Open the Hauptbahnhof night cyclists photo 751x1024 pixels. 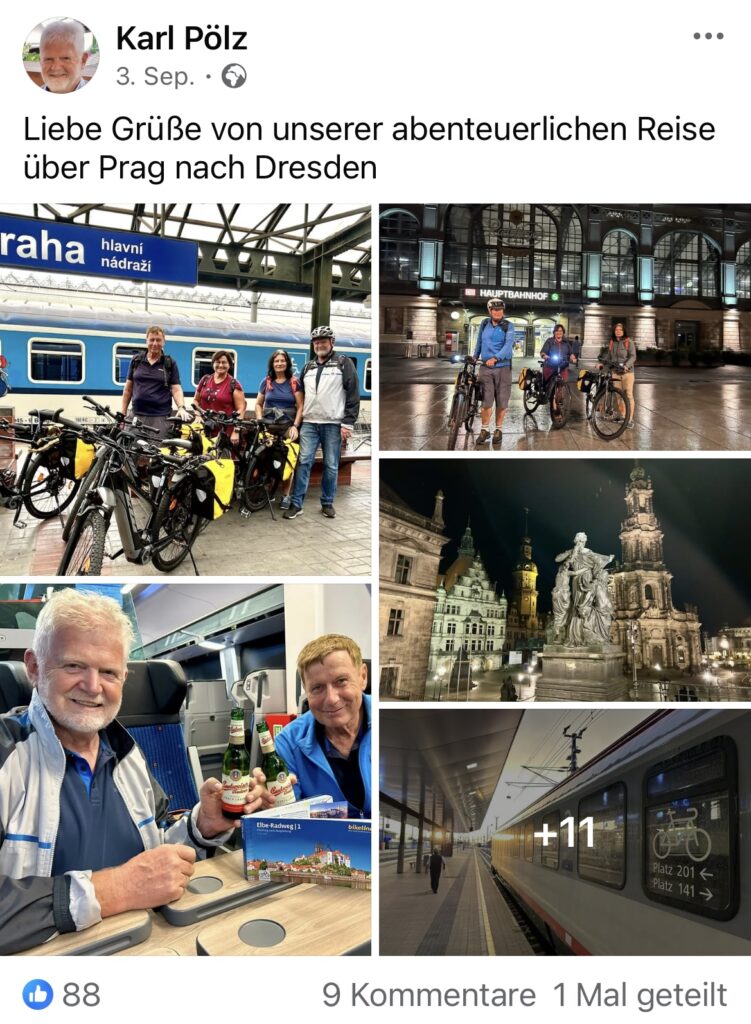point(564,327)
